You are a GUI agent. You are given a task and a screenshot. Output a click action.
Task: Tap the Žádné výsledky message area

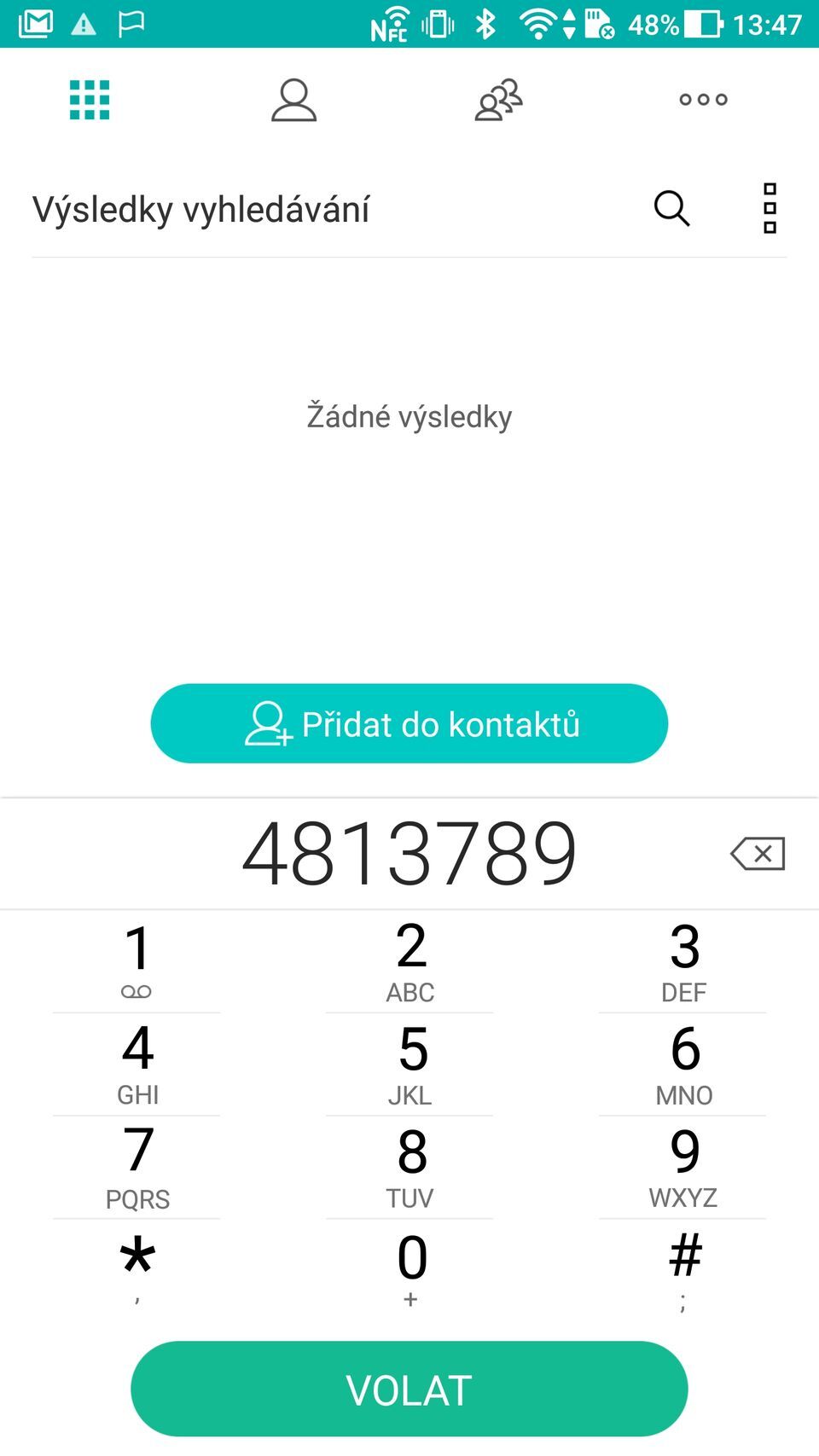tap(409, 416)
